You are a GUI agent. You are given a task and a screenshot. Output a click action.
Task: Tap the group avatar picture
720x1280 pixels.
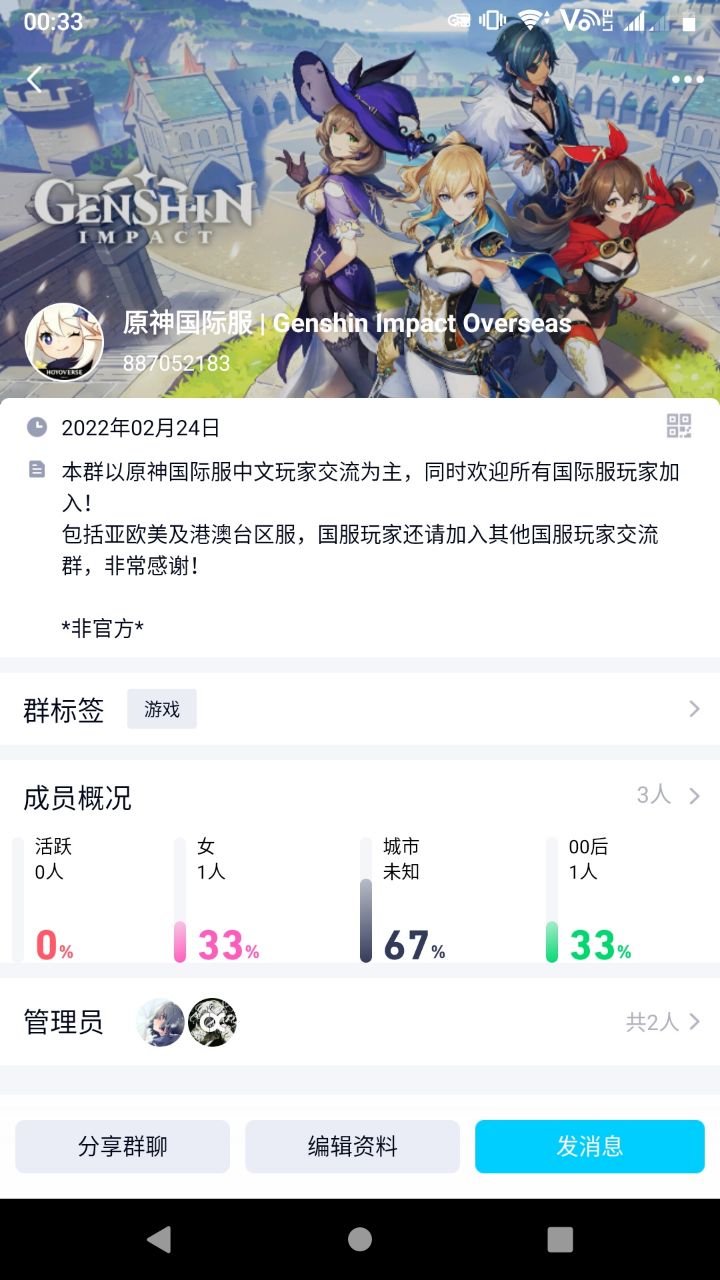click(64, 342)
